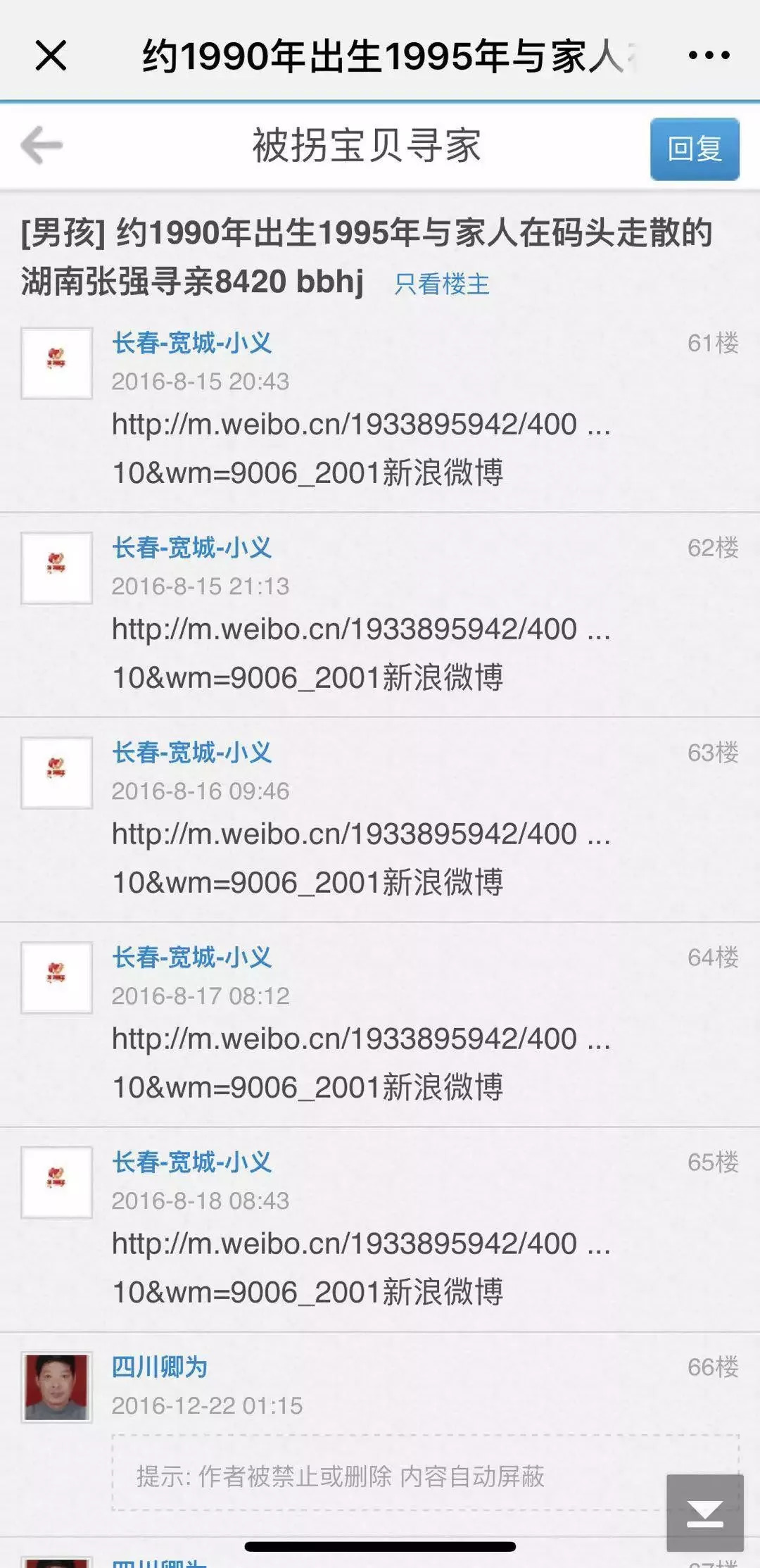Open the weibo link in floor 61
The image size is (760, 1568).
pos(361,425)
